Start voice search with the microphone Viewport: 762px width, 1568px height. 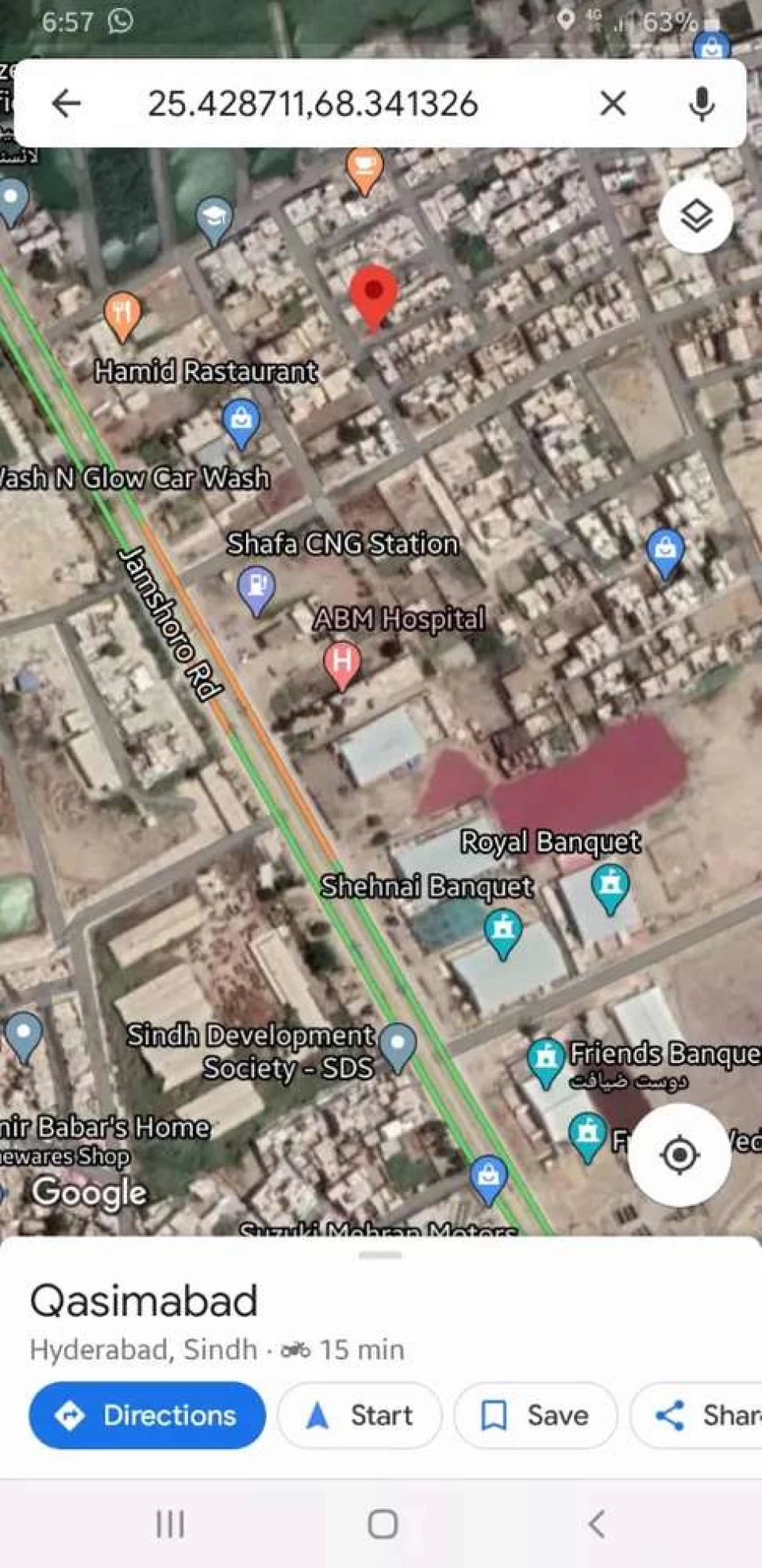point(702,103)
